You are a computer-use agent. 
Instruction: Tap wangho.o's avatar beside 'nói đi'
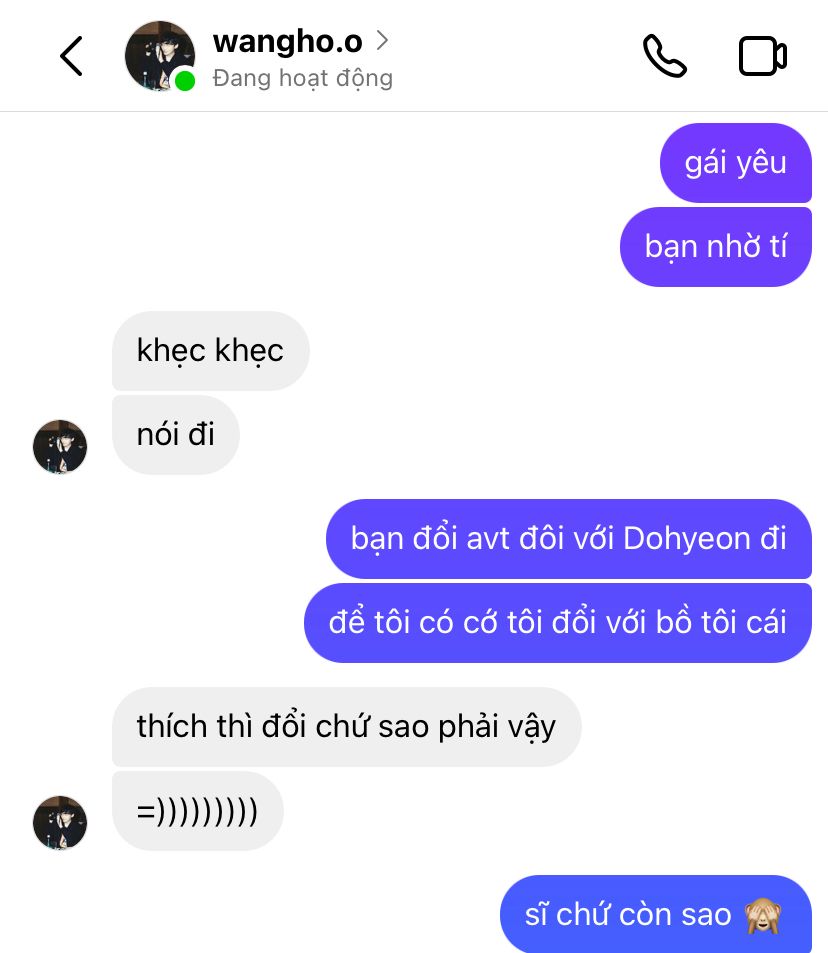click(60, 446)
